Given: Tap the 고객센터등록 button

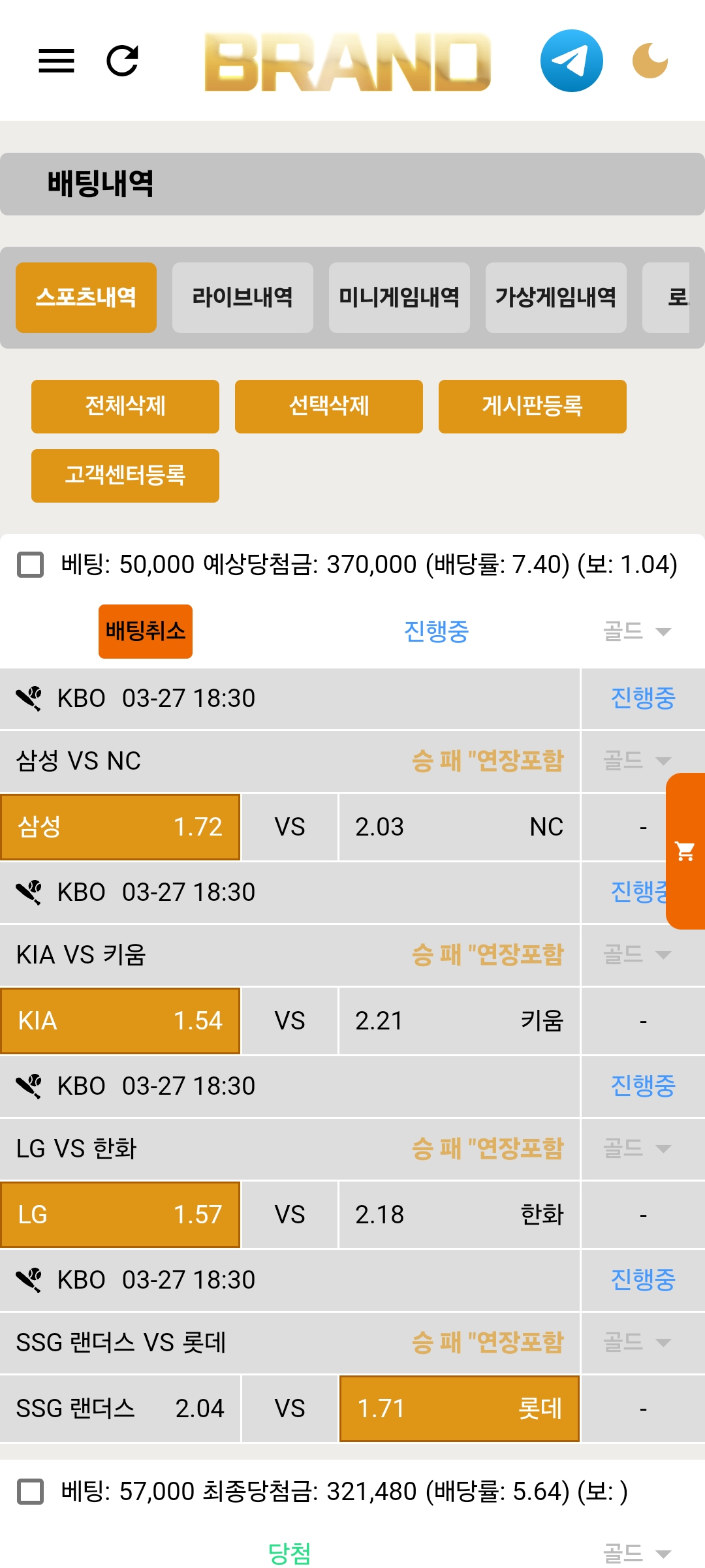Looking at the screenshot, I should (x=125, y=475).
